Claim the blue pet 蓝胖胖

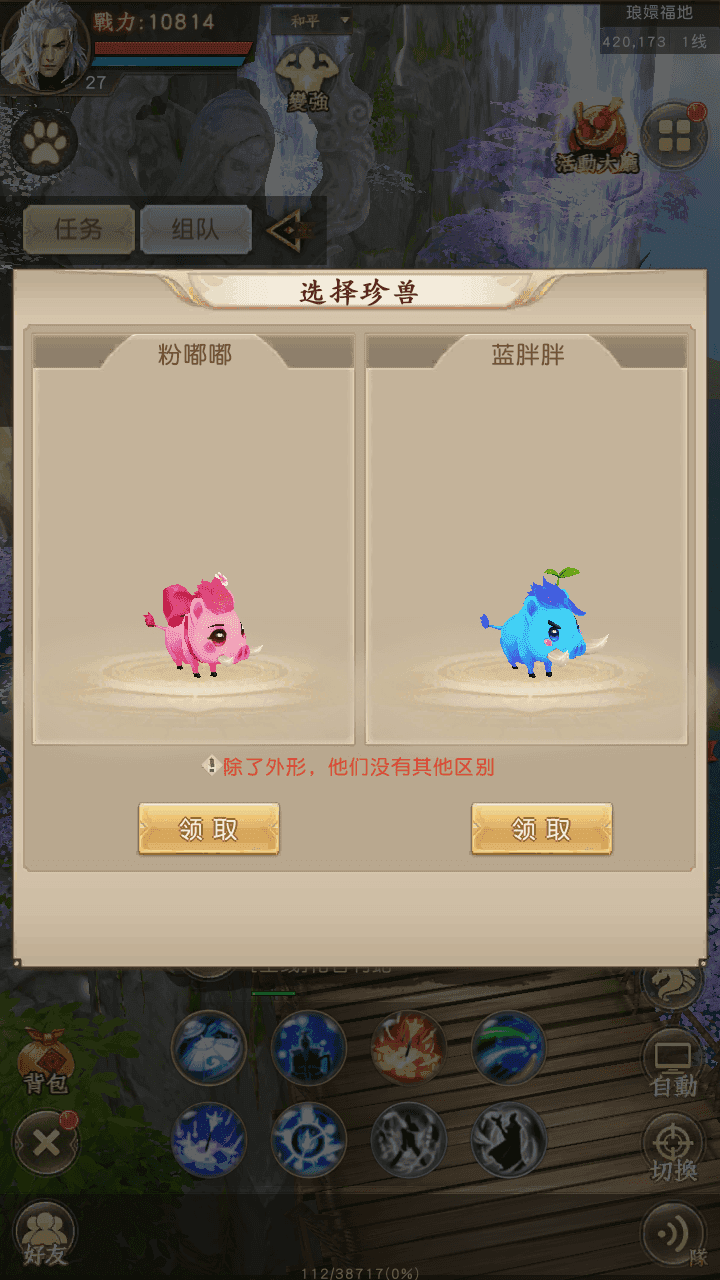pyautogui.click(x=541, y=829)
